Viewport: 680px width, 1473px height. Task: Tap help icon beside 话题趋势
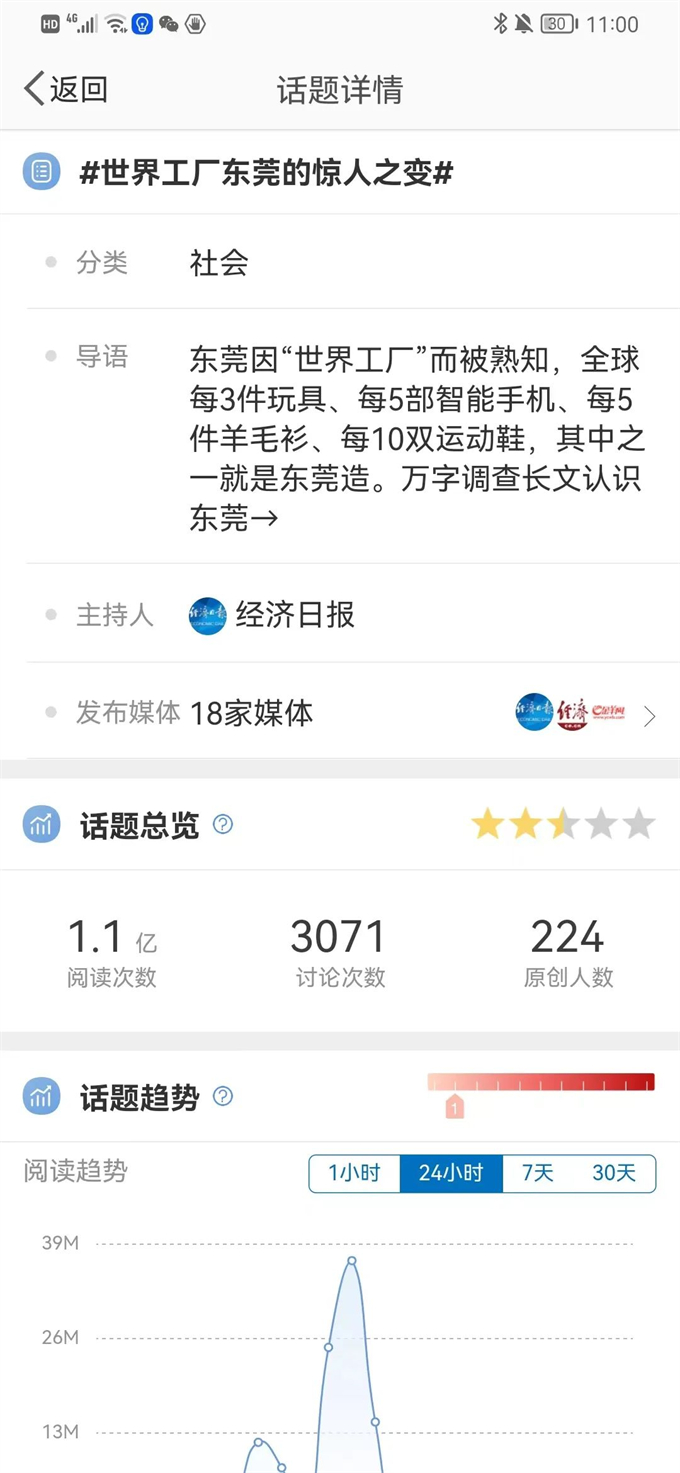[x=223, y=1096]
